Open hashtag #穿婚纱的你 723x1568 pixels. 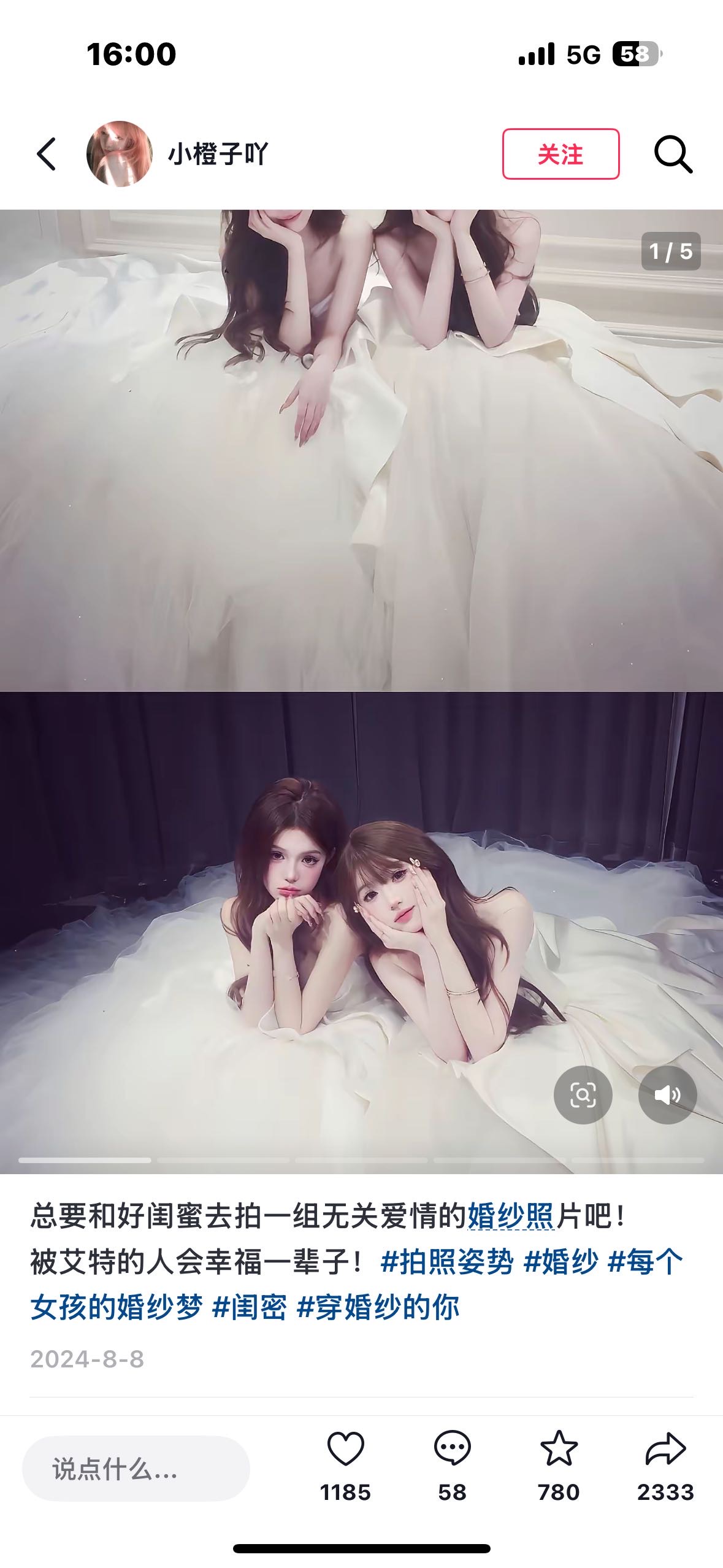(378, 1307)
